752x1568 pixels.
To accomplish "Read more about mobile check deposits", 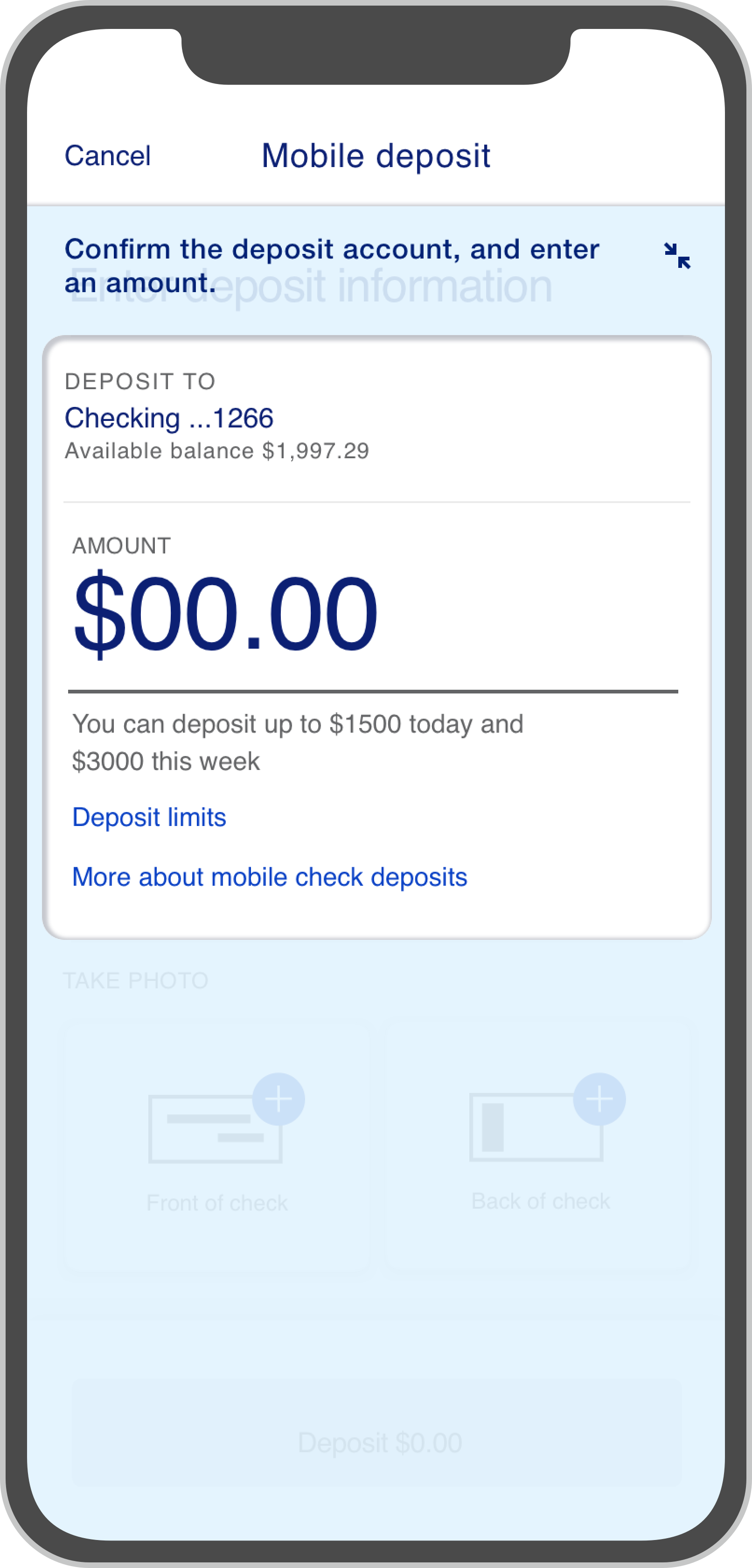I will 270,877.
